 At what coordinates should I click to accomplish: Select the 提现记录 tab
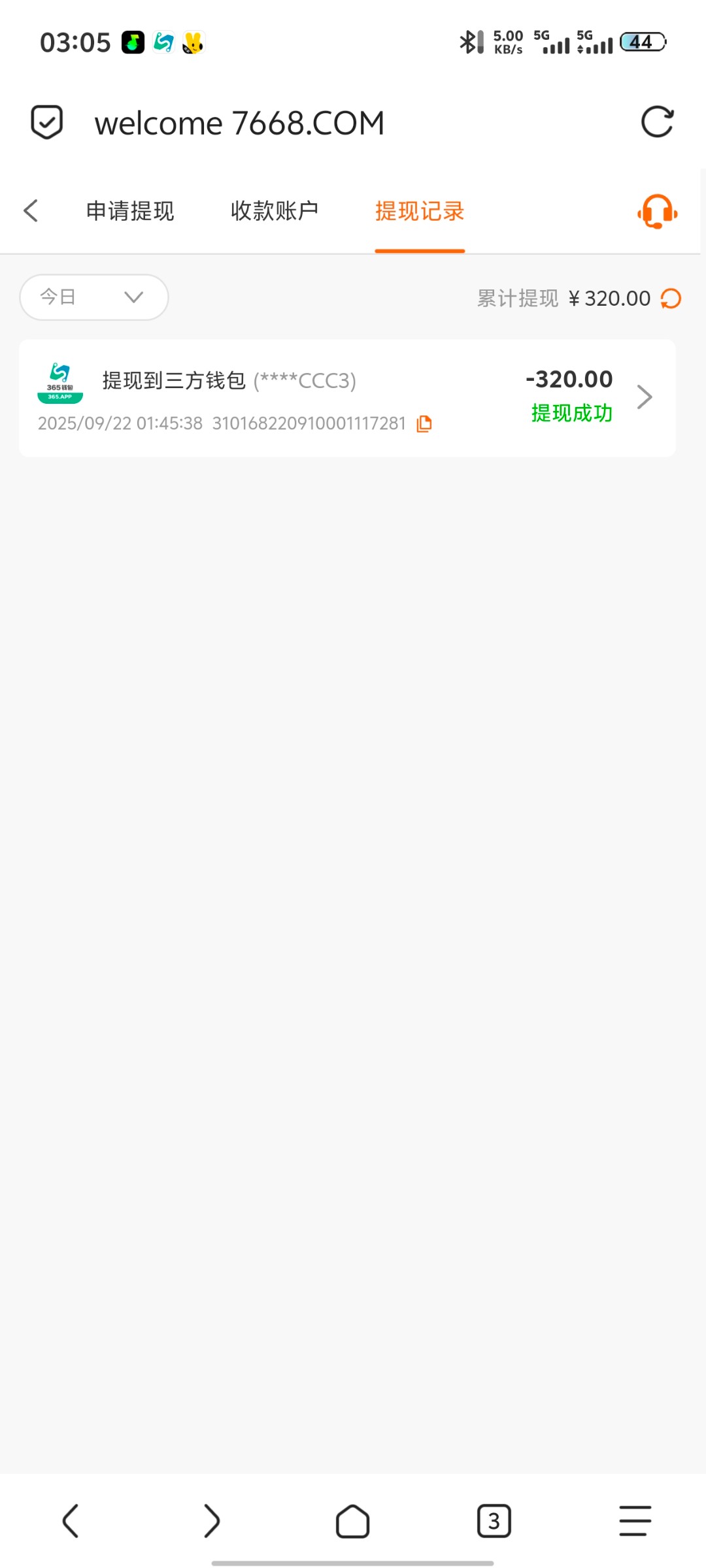click(x=420, y=211)
